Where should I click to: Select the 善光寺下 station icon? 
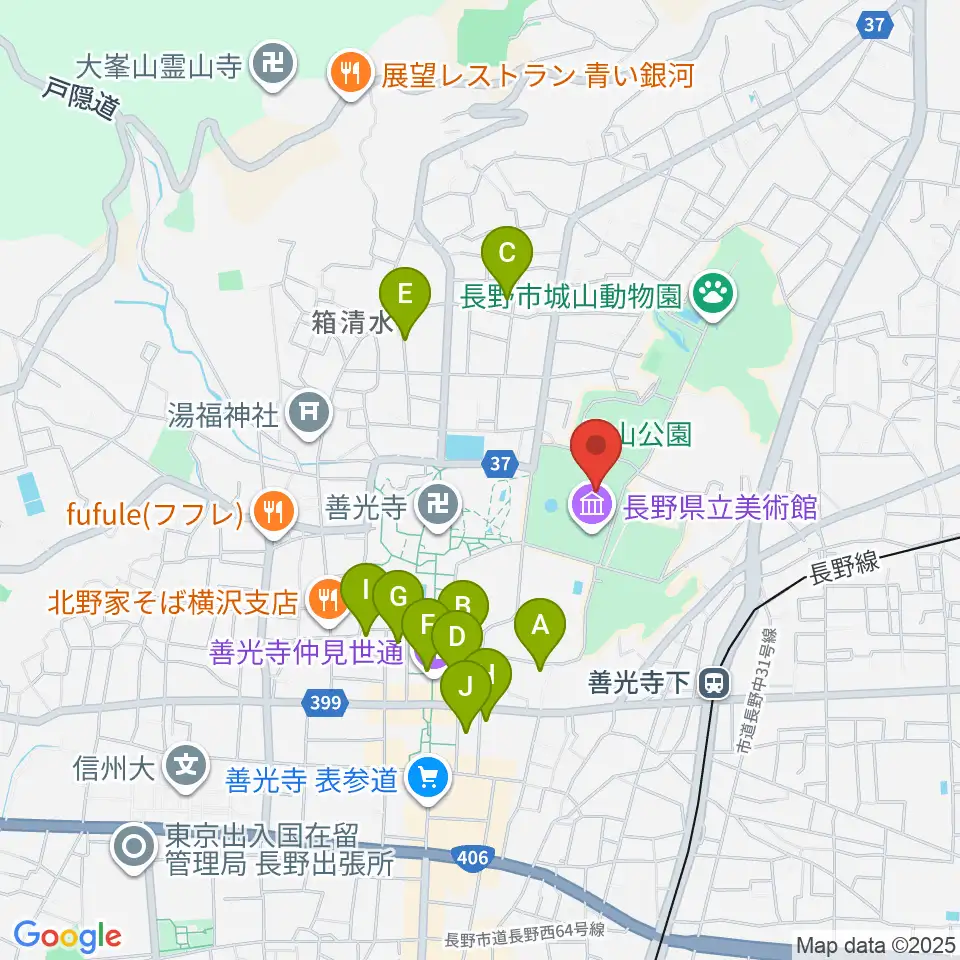(713, 683)
